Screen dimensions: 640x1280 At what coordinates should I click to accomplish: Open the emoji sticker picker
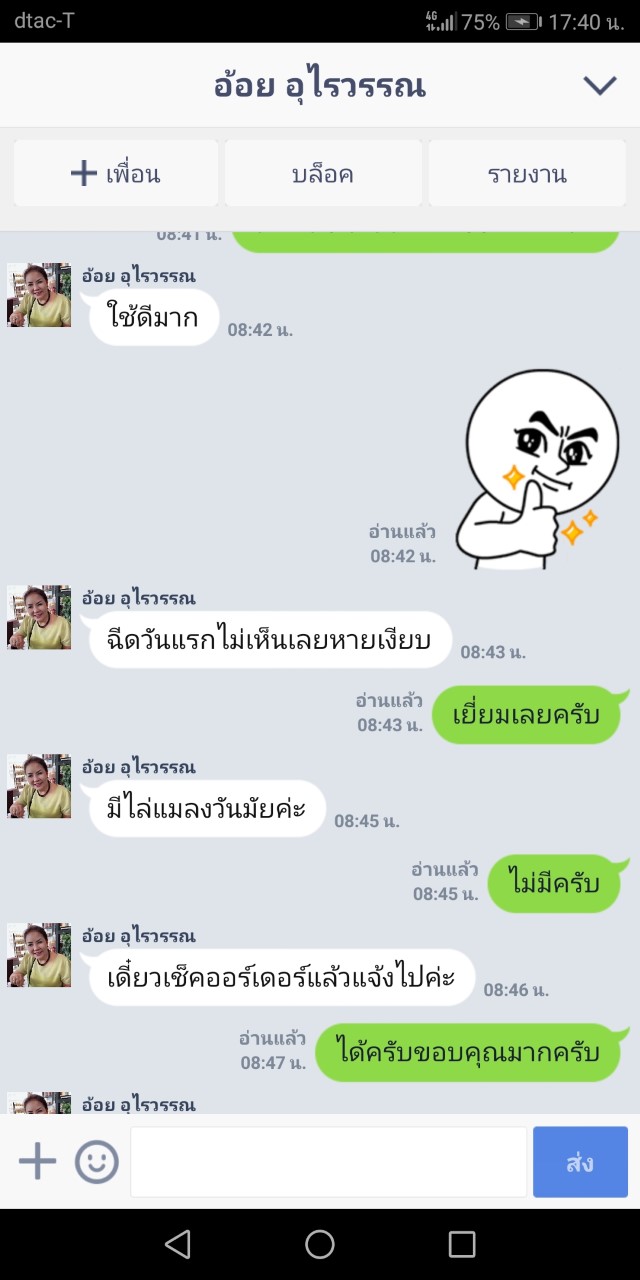[97, 1162]
